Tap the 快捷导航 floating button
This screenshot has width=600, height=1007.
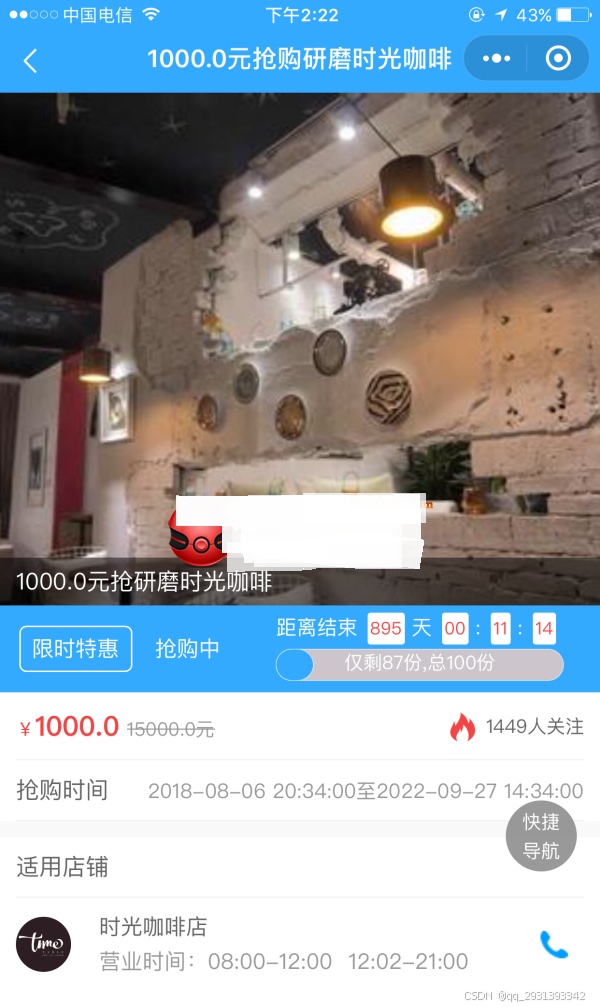coord(541,837)
